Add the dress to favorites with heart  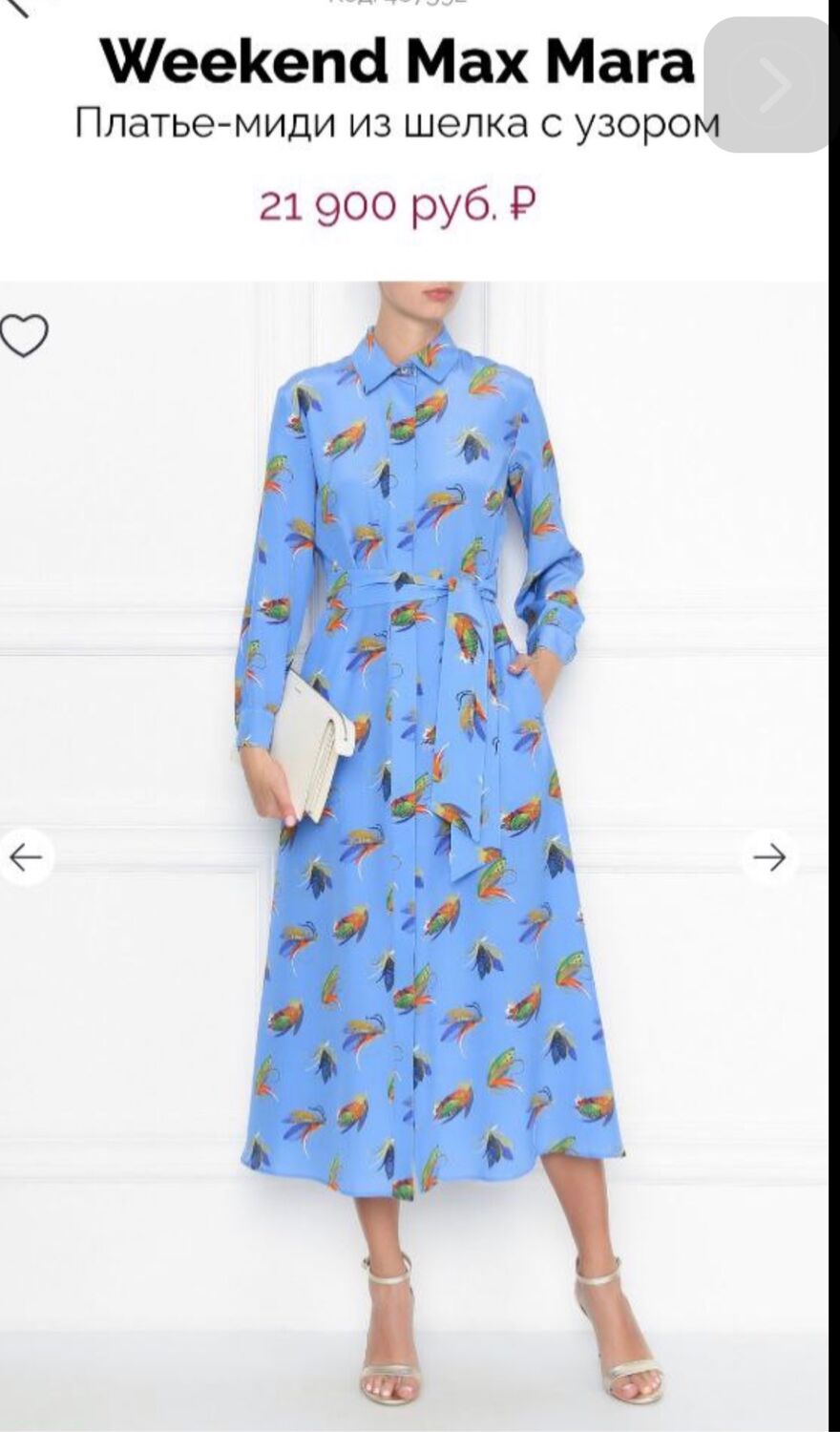[x=23, y=335]
